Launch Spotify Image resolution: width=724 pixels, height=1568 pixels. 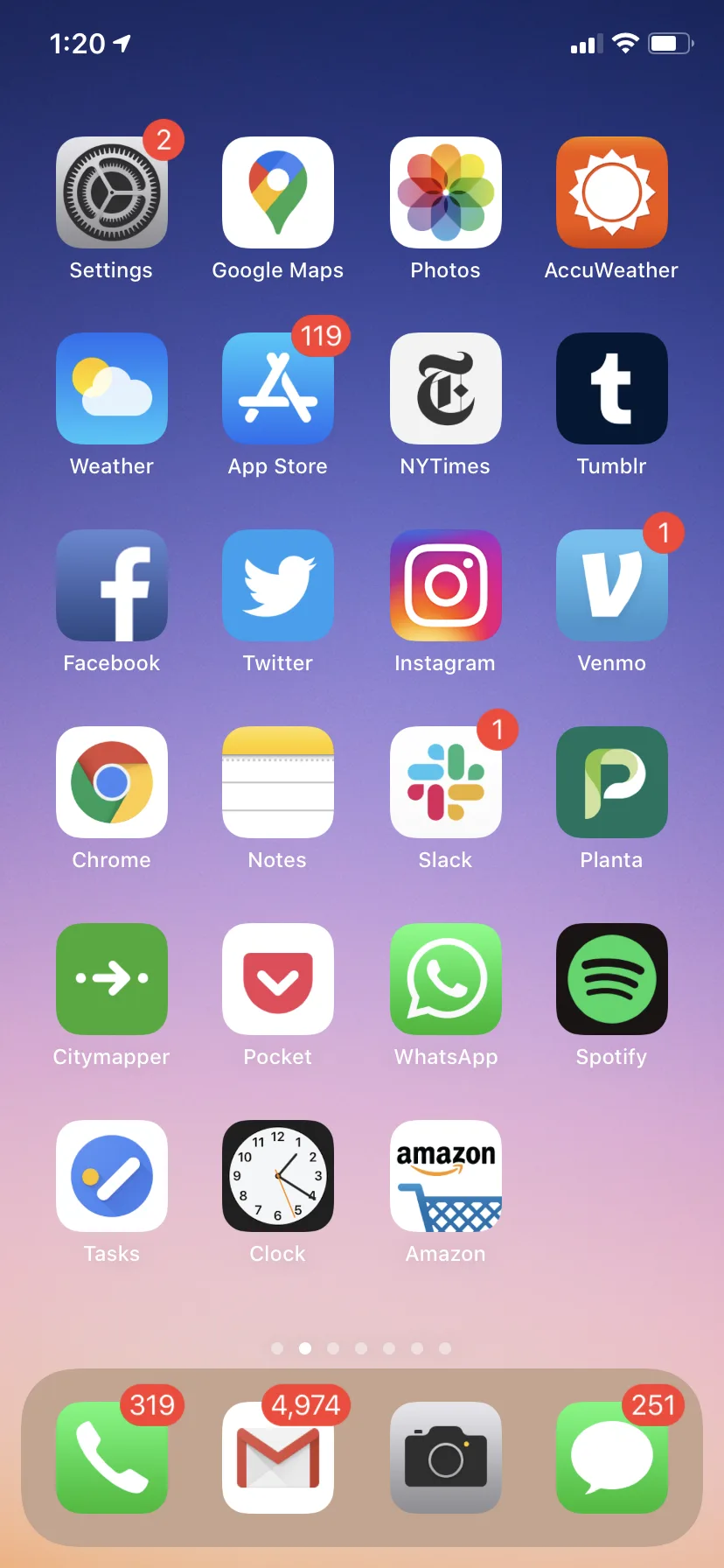pyautogui.click(x=612, y=979)
